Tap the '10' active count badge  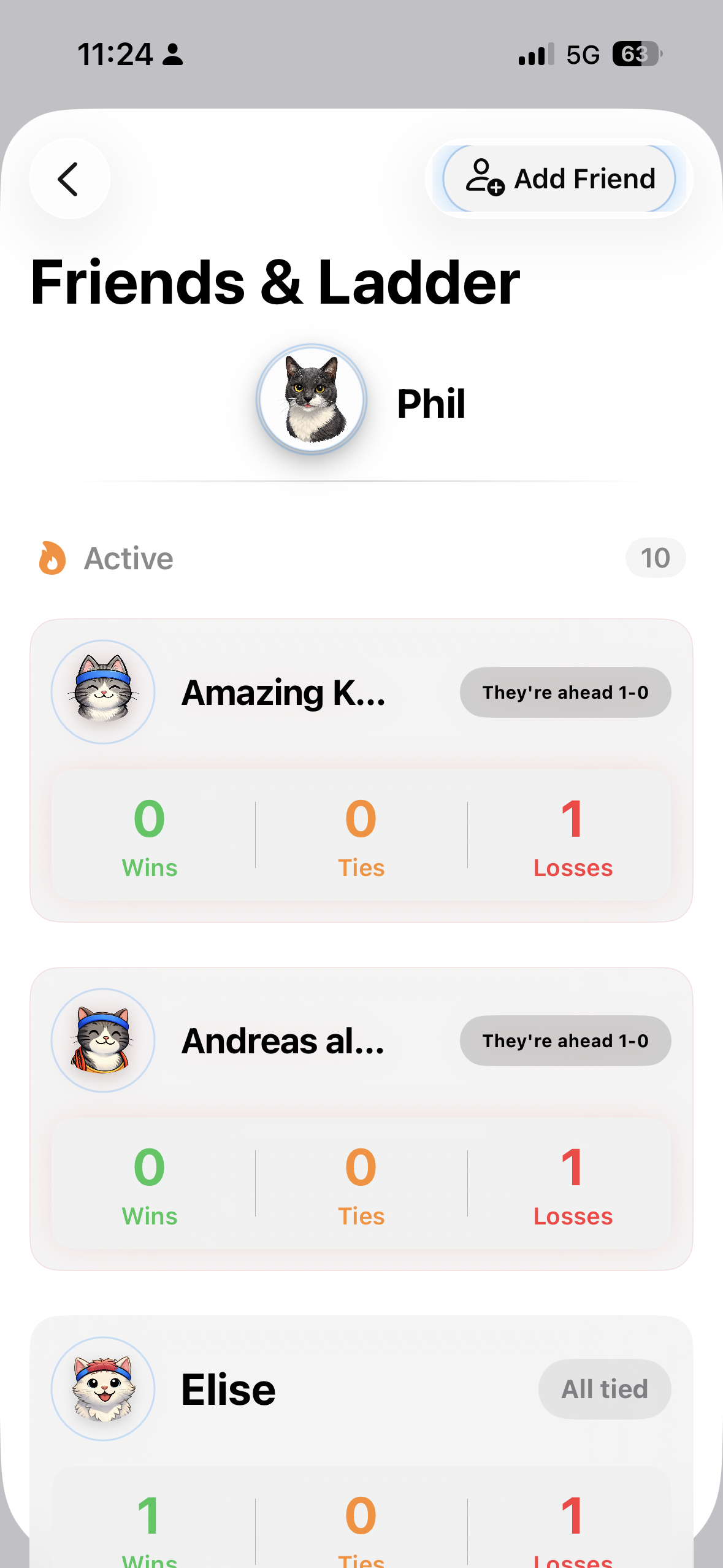[x=655, y=558]
